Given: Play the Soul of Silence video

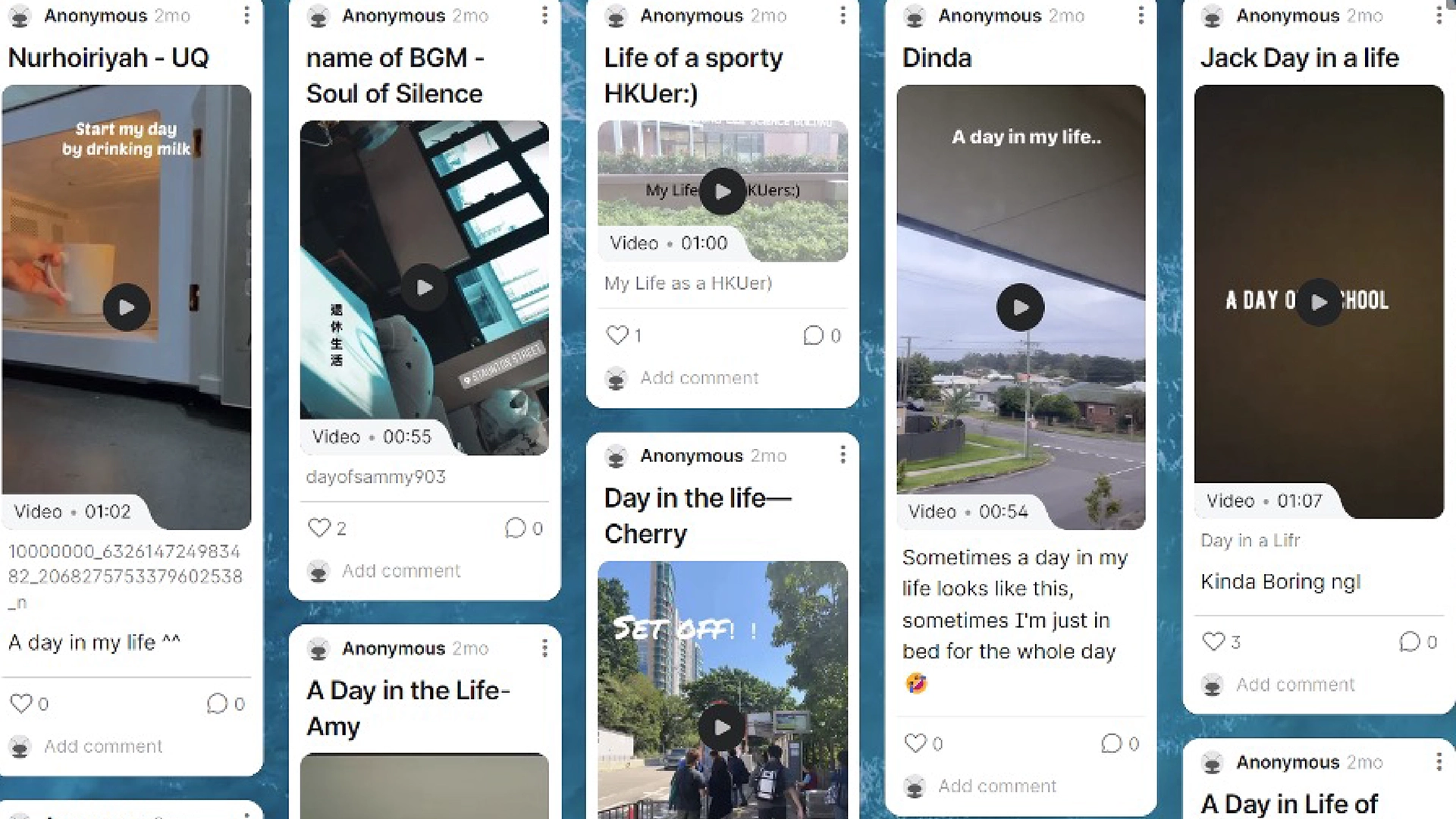Looking at the screenshot, I should (x=424, y=287).
